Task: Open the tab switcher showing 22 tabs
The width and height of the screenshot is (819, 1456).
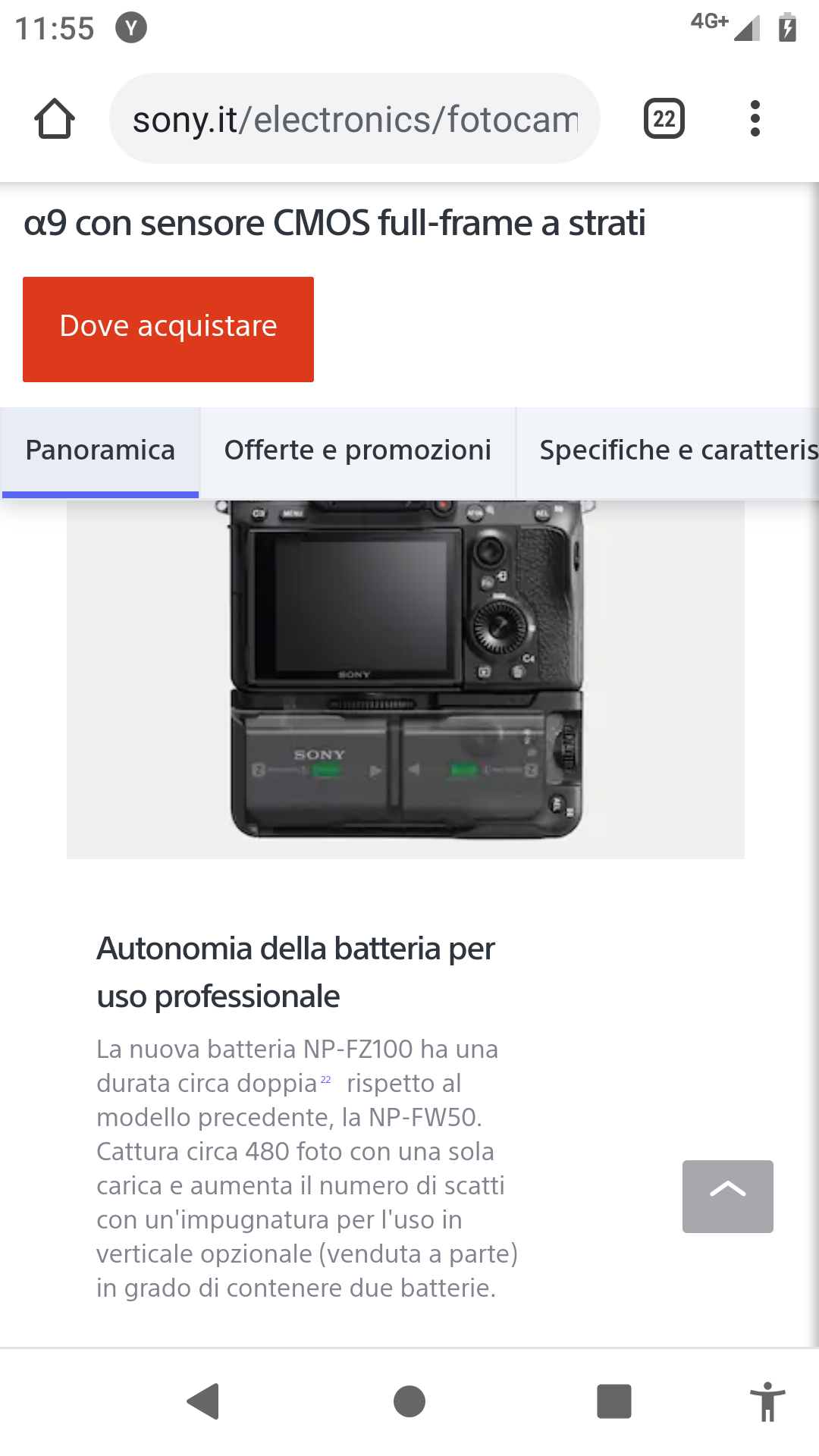Action: 664,119
